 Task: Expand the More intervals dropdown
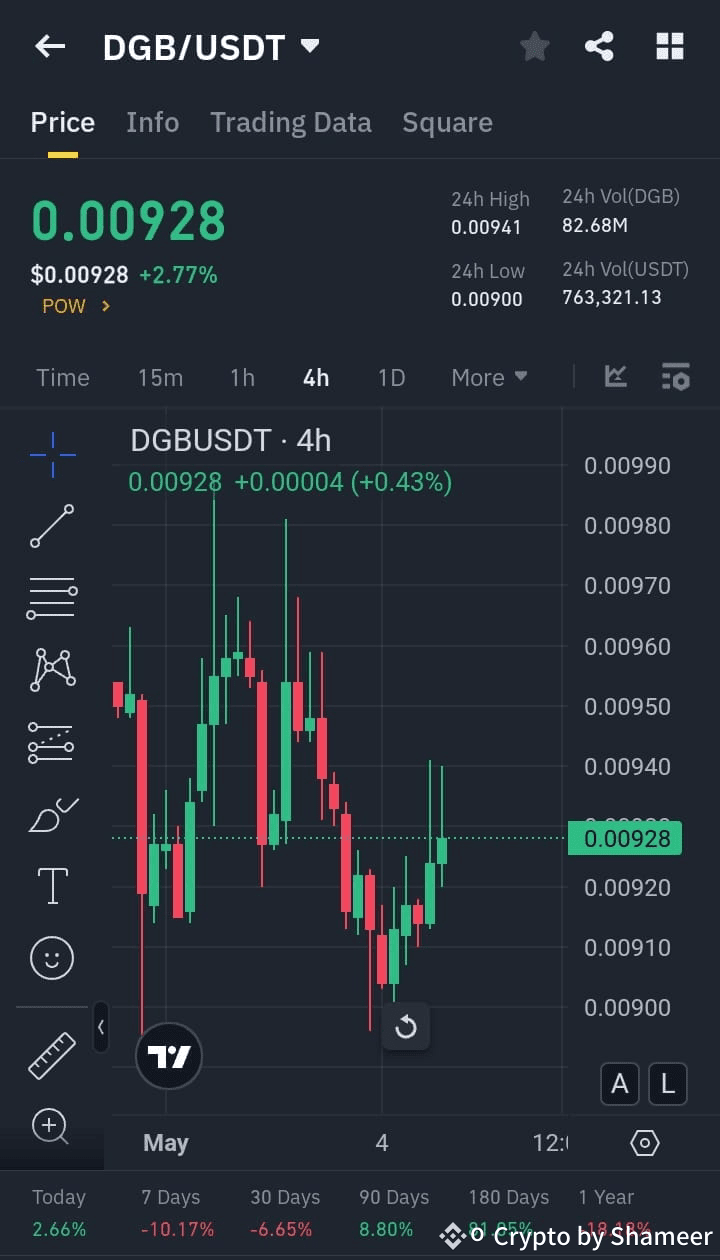tap(489, 377)
